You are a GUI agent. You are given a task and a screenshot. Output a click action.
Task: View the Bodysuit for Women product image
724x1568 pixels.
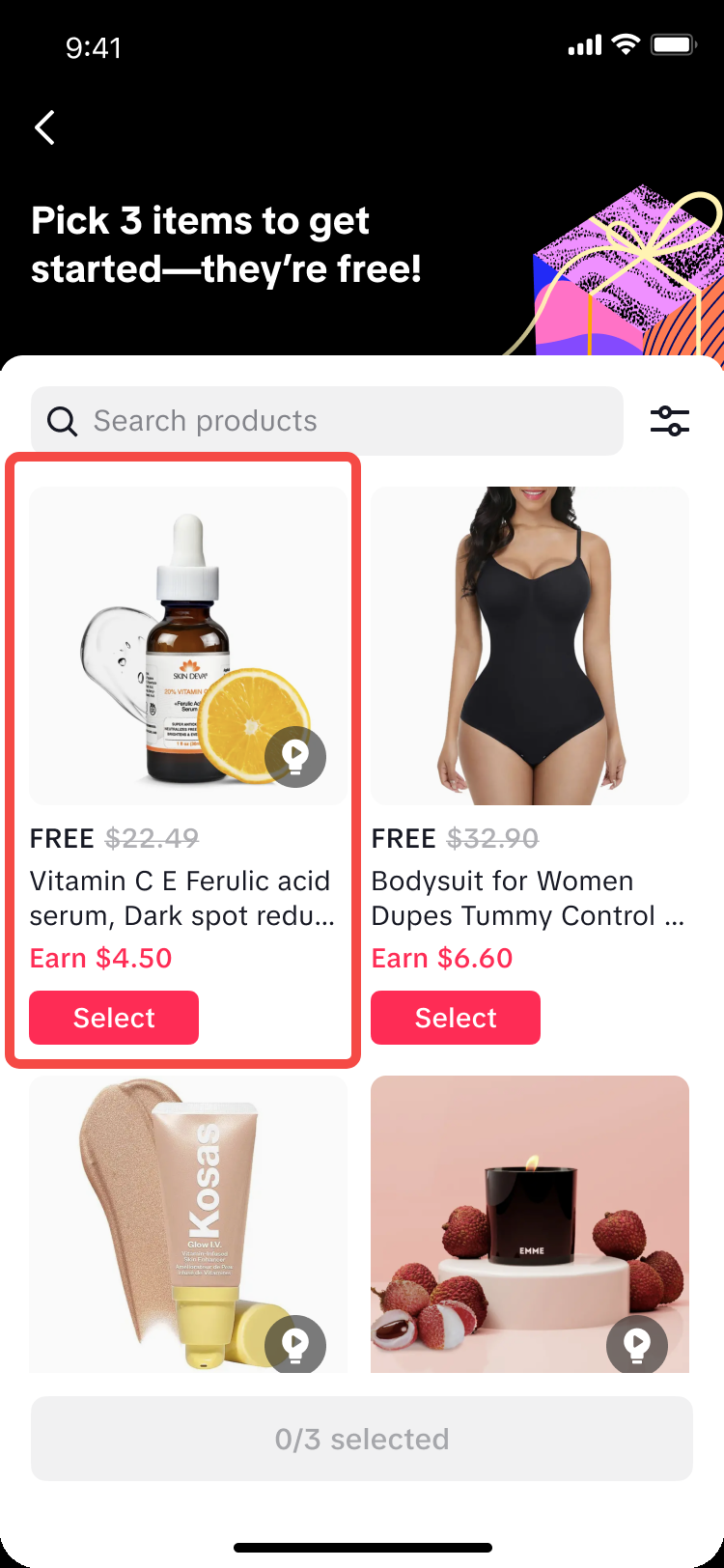click(x=530, y=645)
